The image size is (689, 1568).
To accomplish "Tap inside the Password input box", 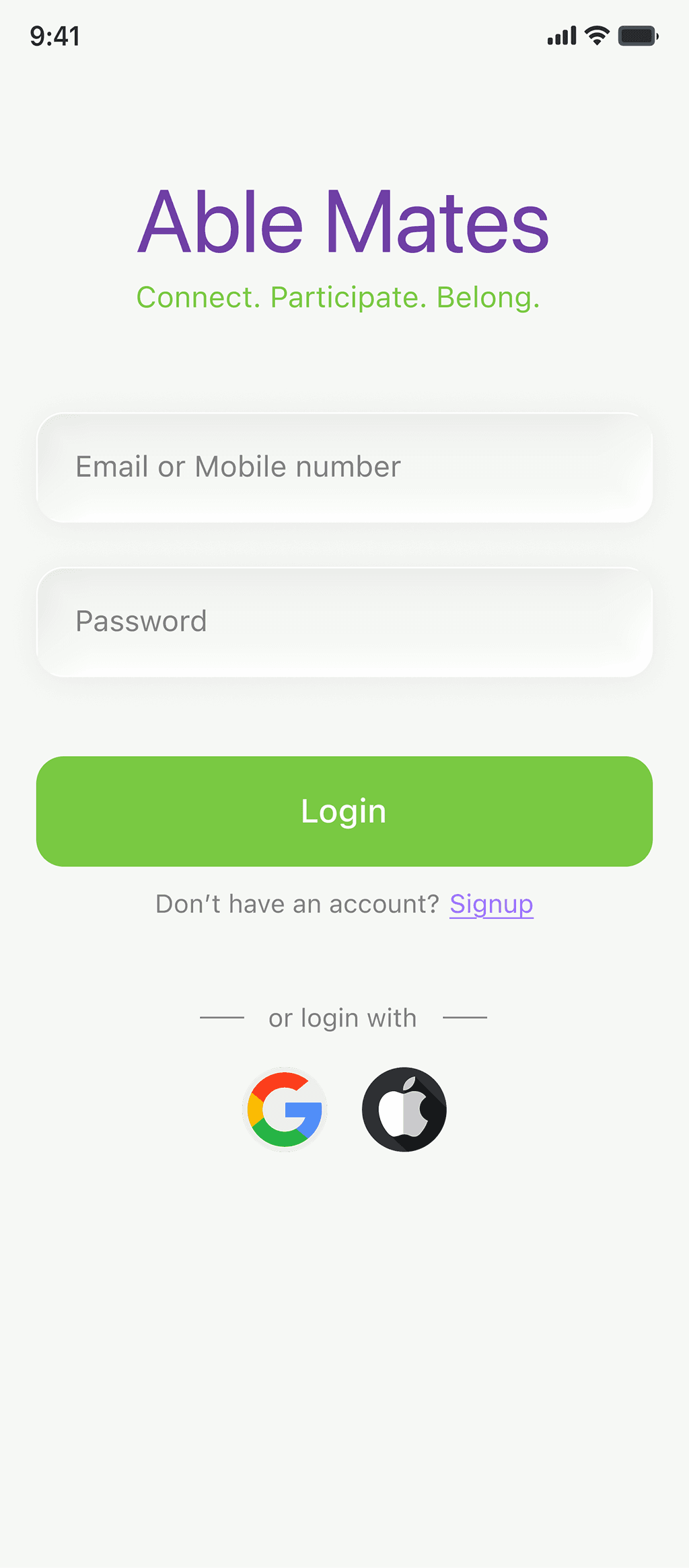I will tap(344, 621).
